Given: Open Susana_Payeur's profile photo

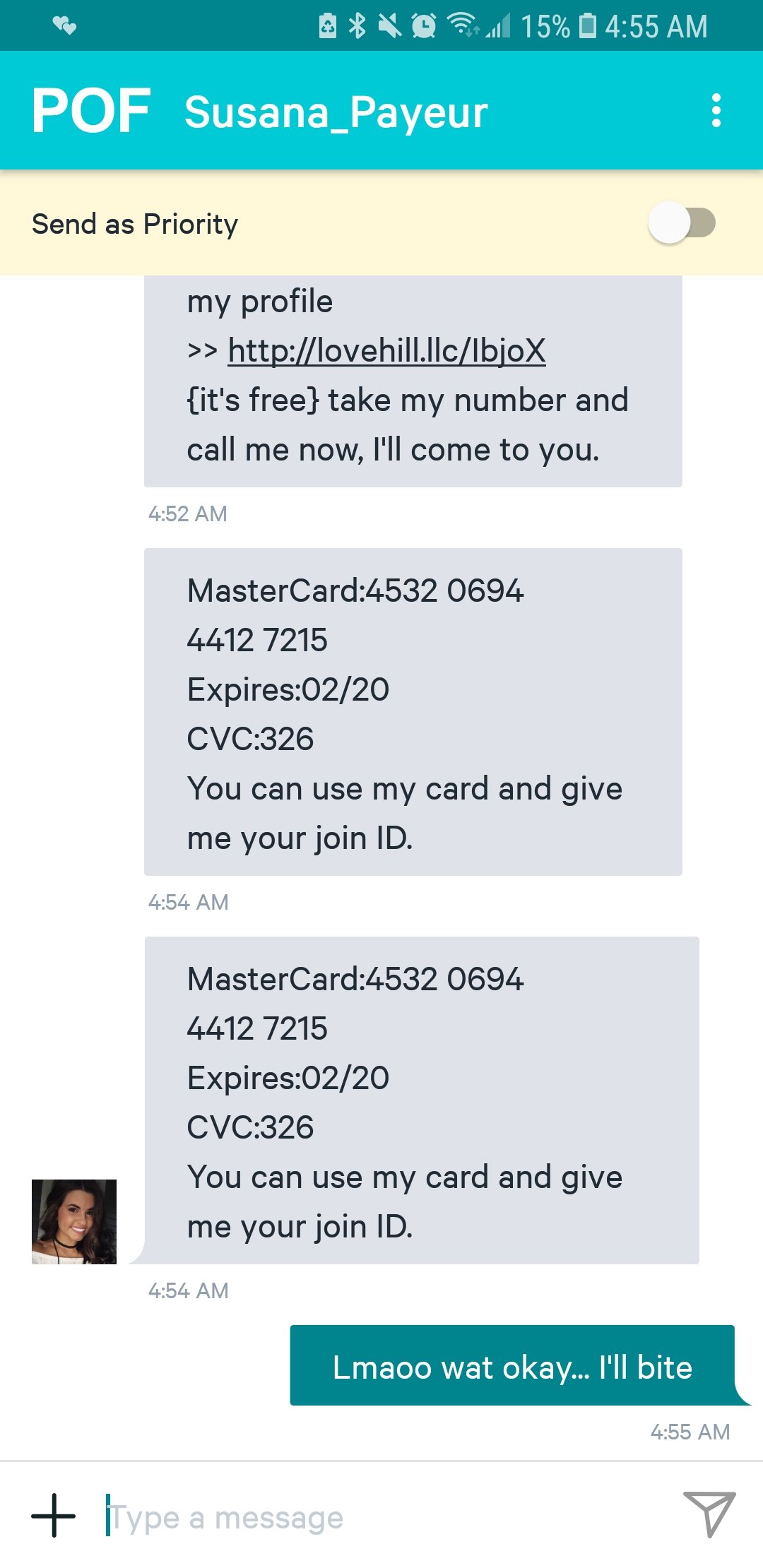Looking at the screenshot, I should click(x=74, y=1221).
